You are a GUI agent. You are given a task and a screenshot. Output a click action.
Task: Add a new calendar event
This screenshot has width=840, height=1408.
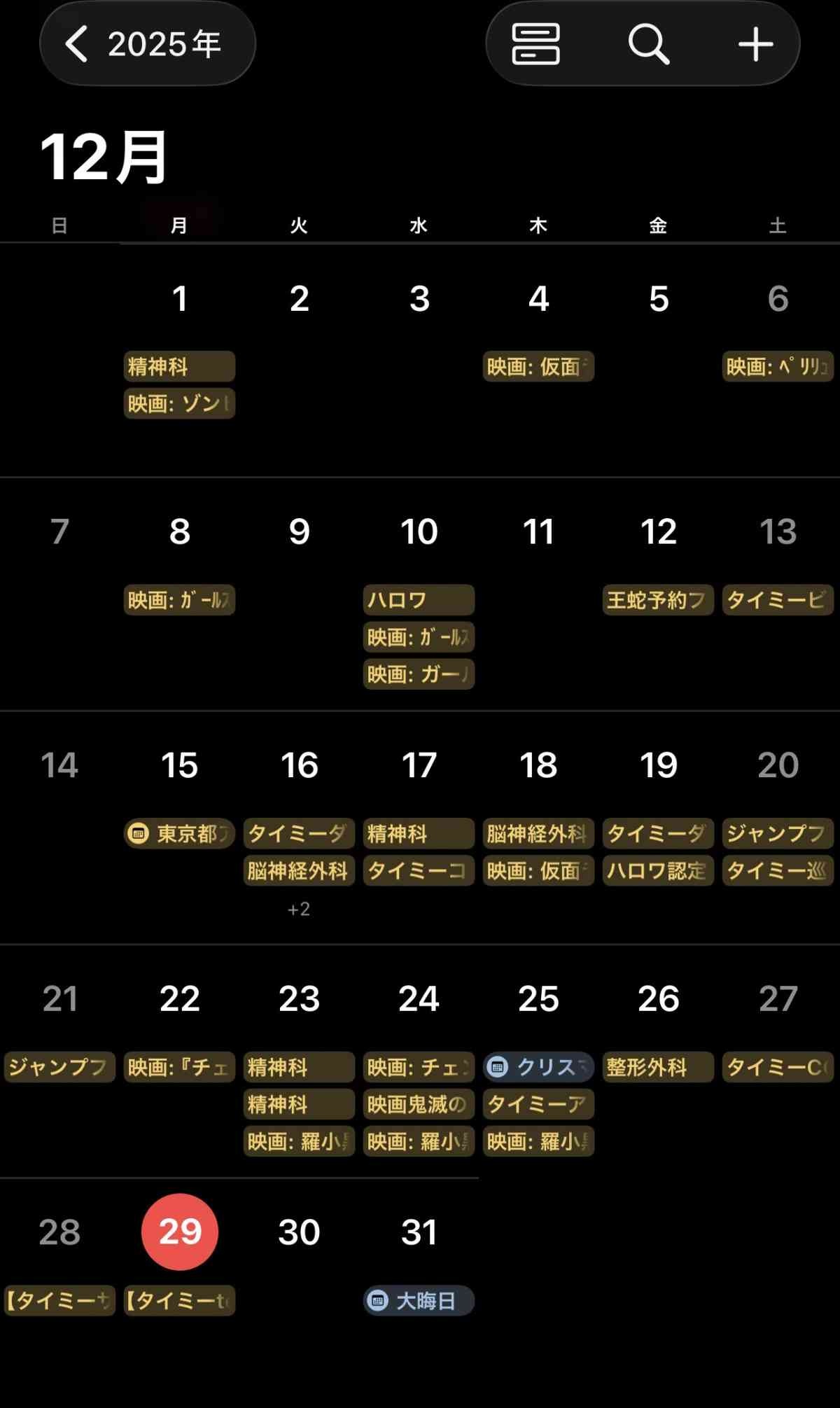tap(755, 43)
